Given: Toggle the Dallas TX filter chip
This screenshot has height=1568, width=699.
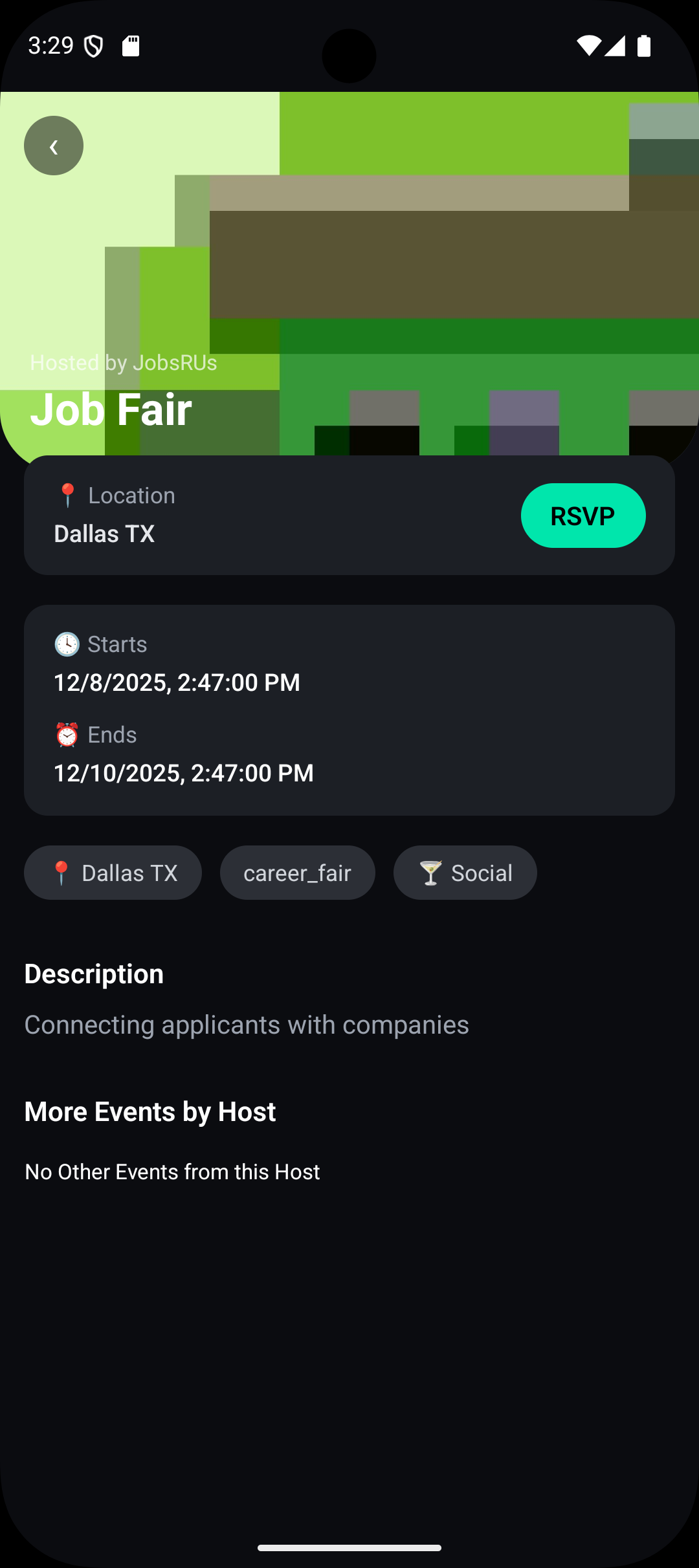Looking at the screenshot, I should click(113, 872).
